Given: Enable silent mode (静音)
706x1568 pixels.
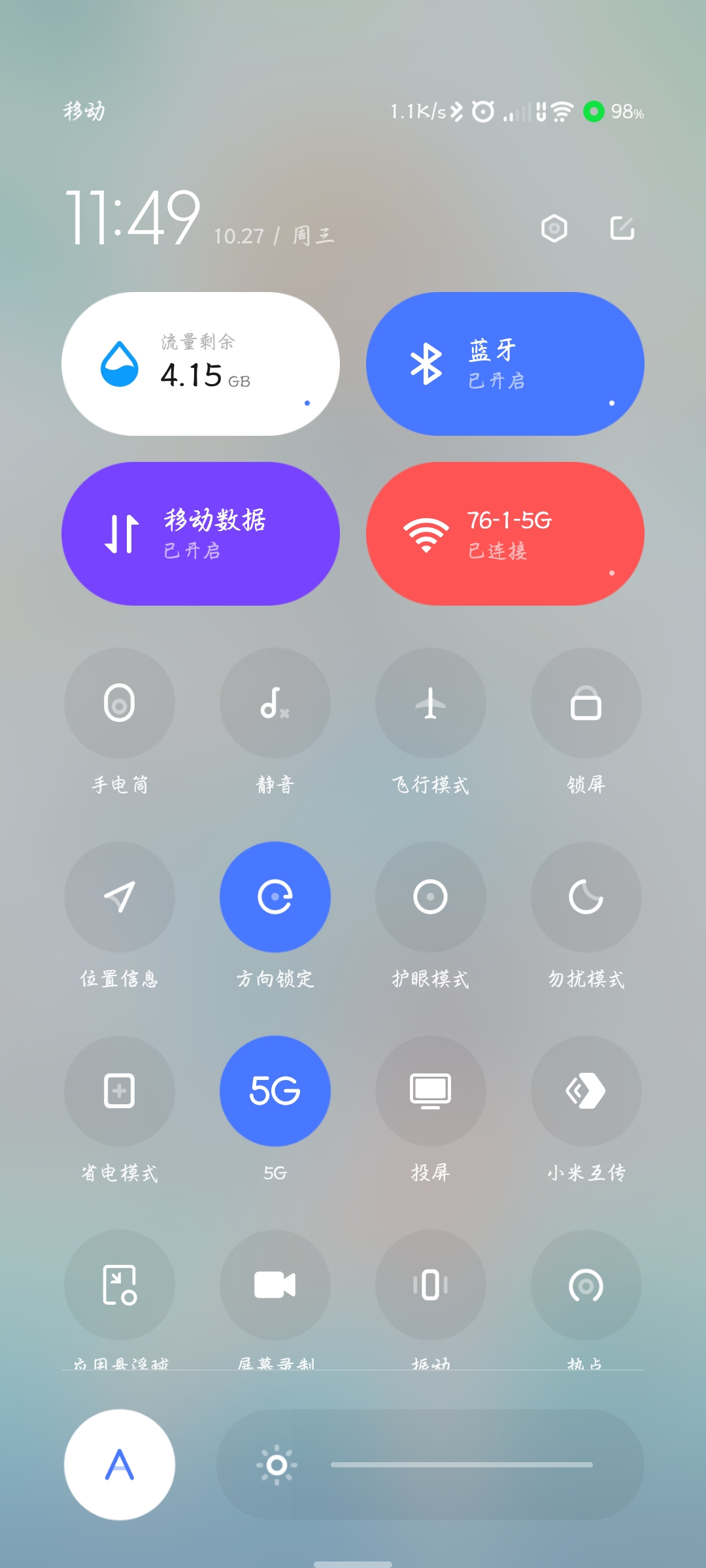Looking at the screenshot, I should [x=275, y=703].
